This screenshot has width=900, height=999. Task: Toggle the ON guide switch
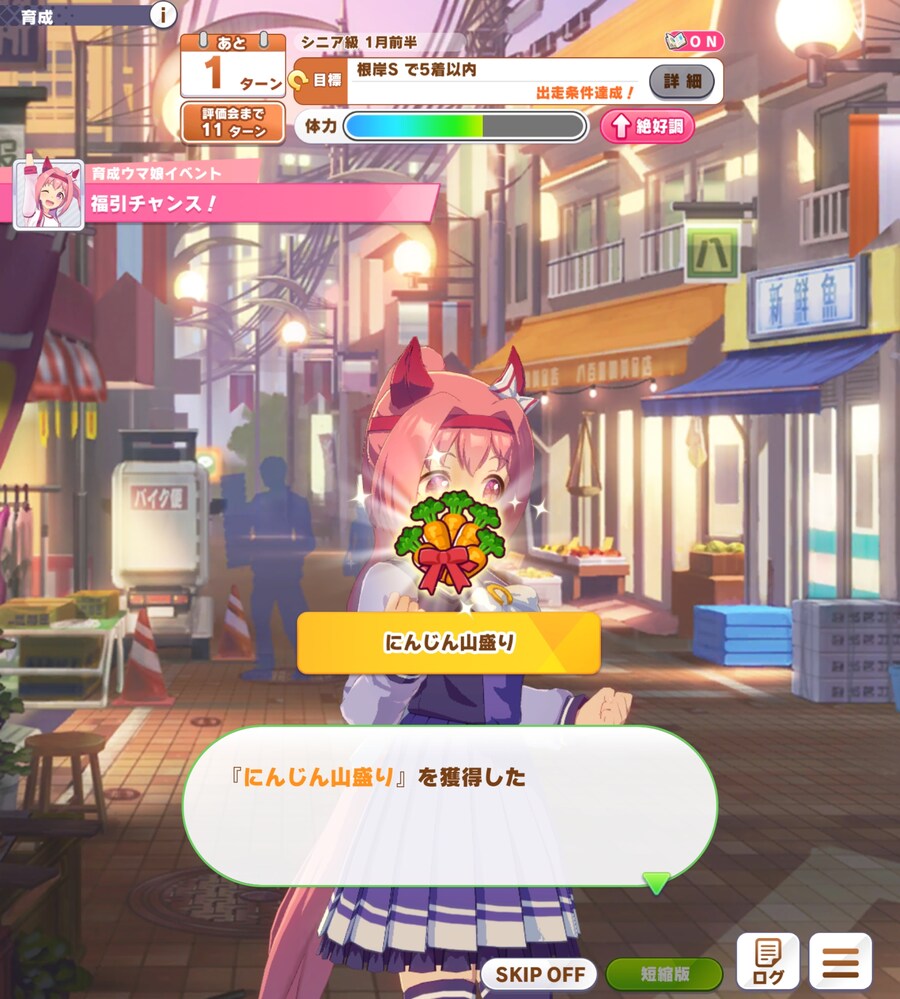click(694, 41)
